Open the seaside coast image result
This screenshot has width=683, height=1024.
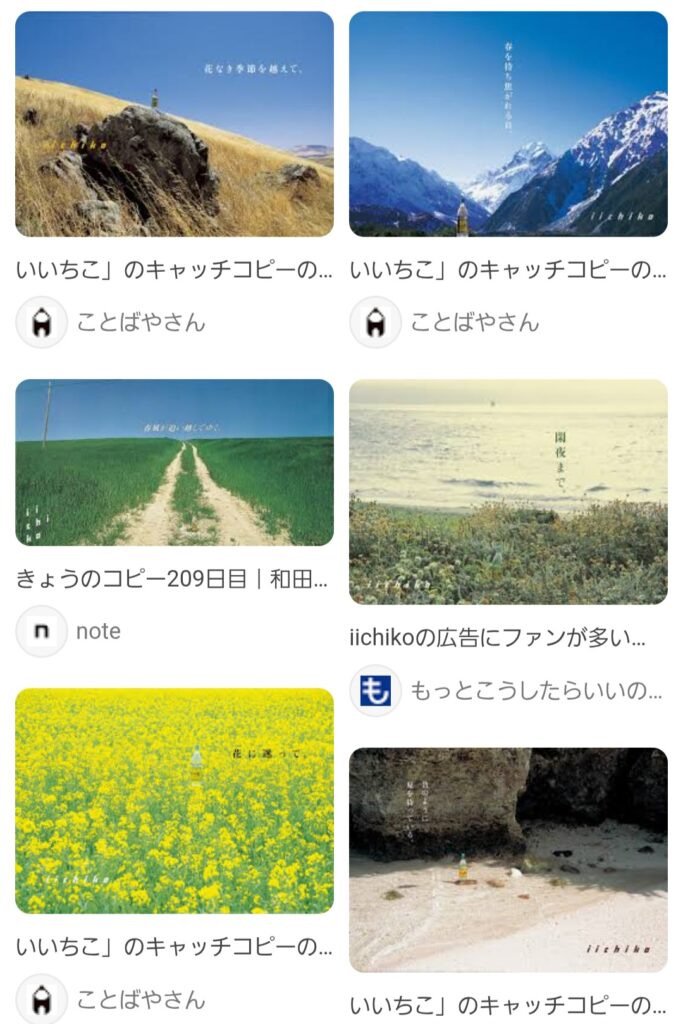tap(508, 491)
